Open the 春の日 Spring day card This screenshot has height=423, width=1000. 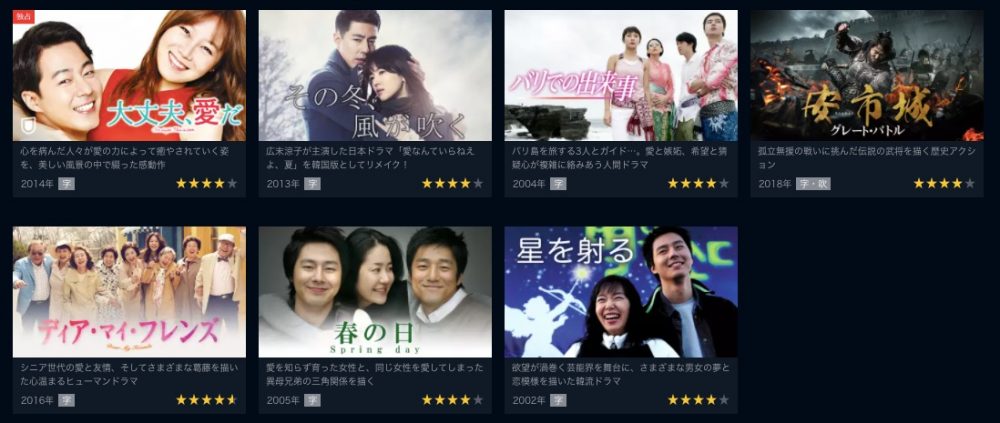coord(375,292)
